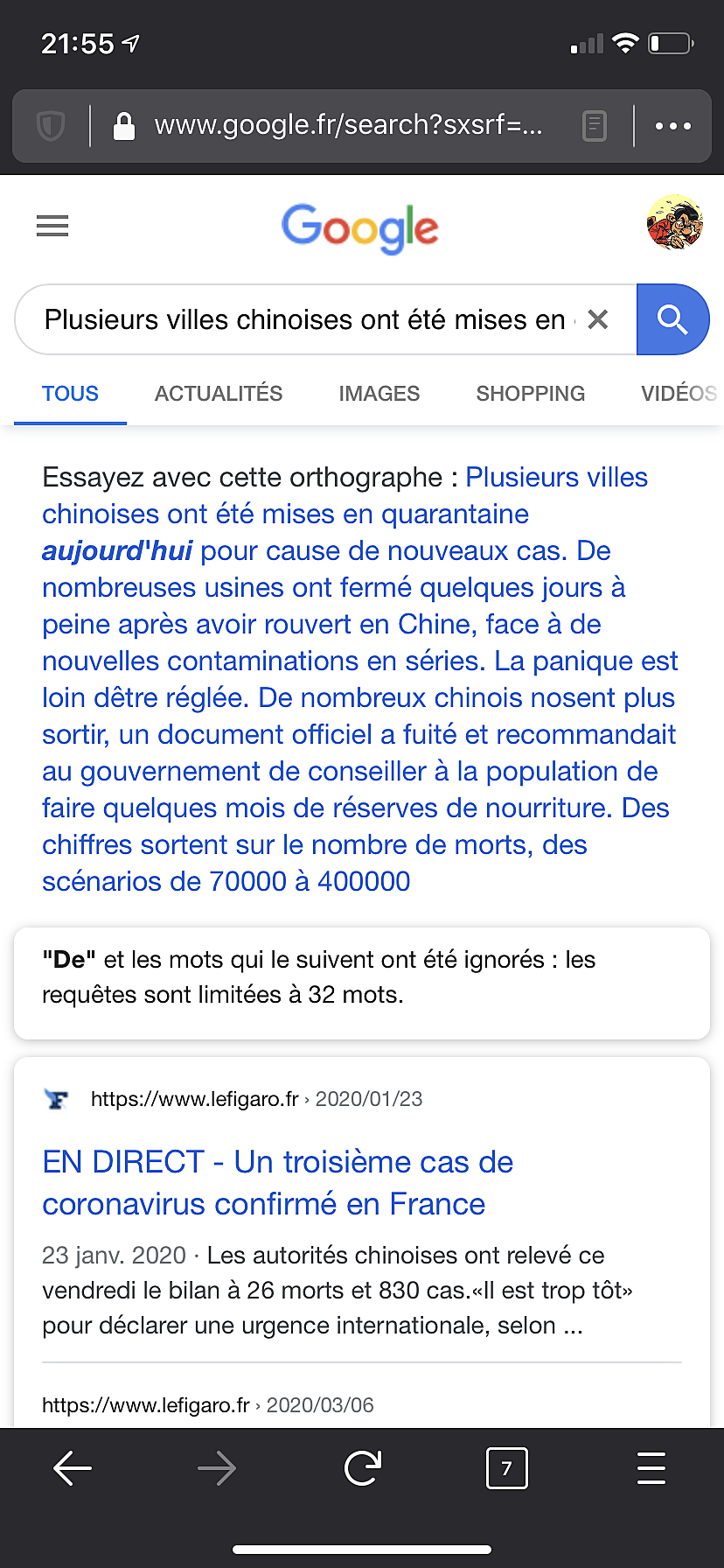Switch to the Vidéos tab

point(679,394)
